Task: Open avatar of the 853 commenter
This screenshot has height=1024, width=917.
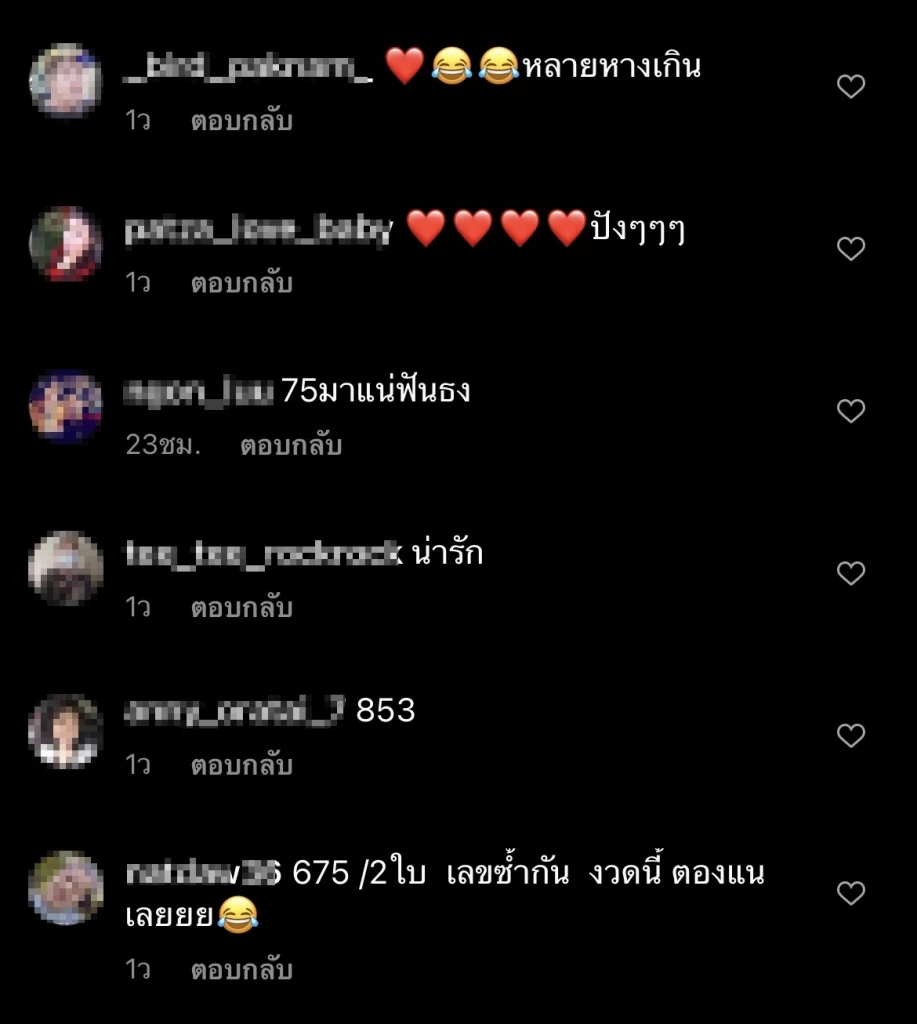Action: (x=65, y=730)
